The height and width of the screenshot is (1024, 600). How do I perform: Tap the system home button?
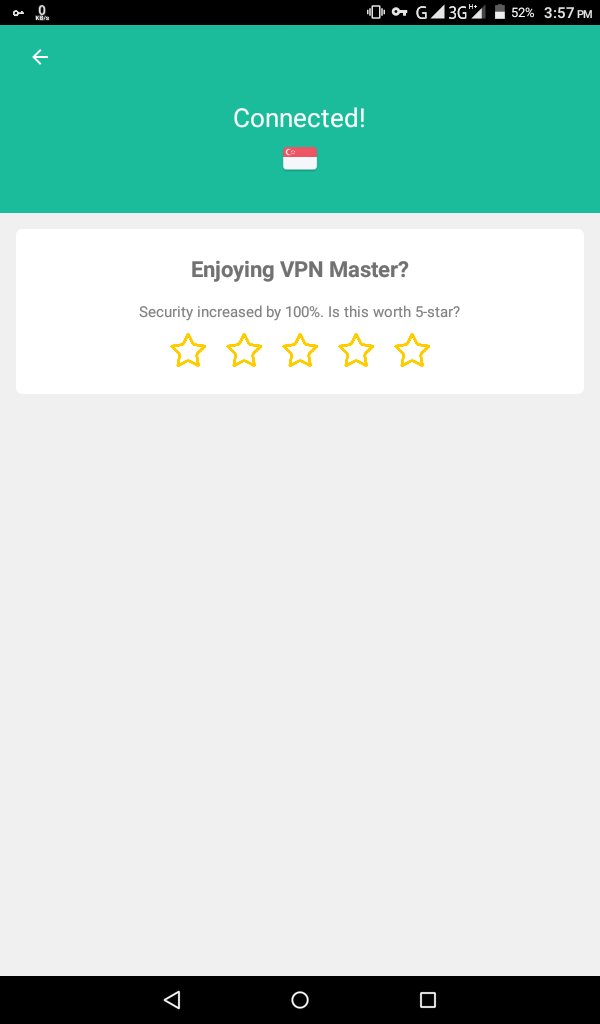coord(300,999)
